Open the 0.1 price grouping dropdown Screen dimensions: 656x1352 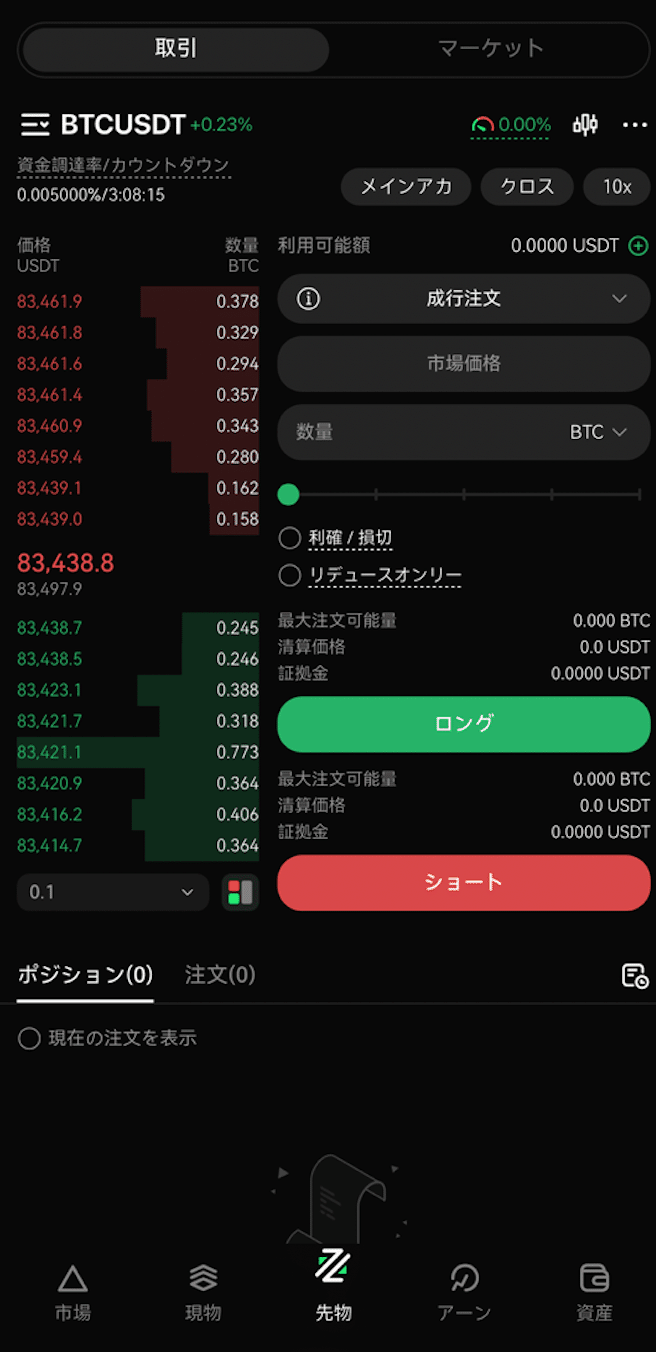coord(113,892)
